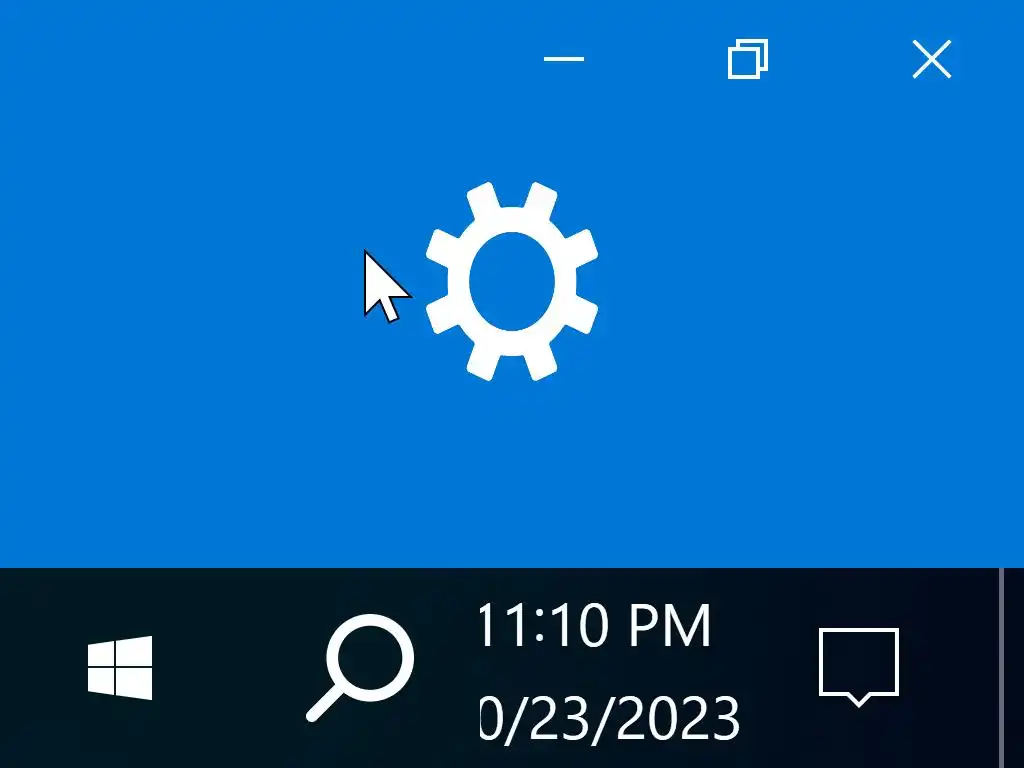Image resolution: width=1024 pixels, height=768 pixels.
Task: Open the Windows Start menu
Action: [120, 667]
